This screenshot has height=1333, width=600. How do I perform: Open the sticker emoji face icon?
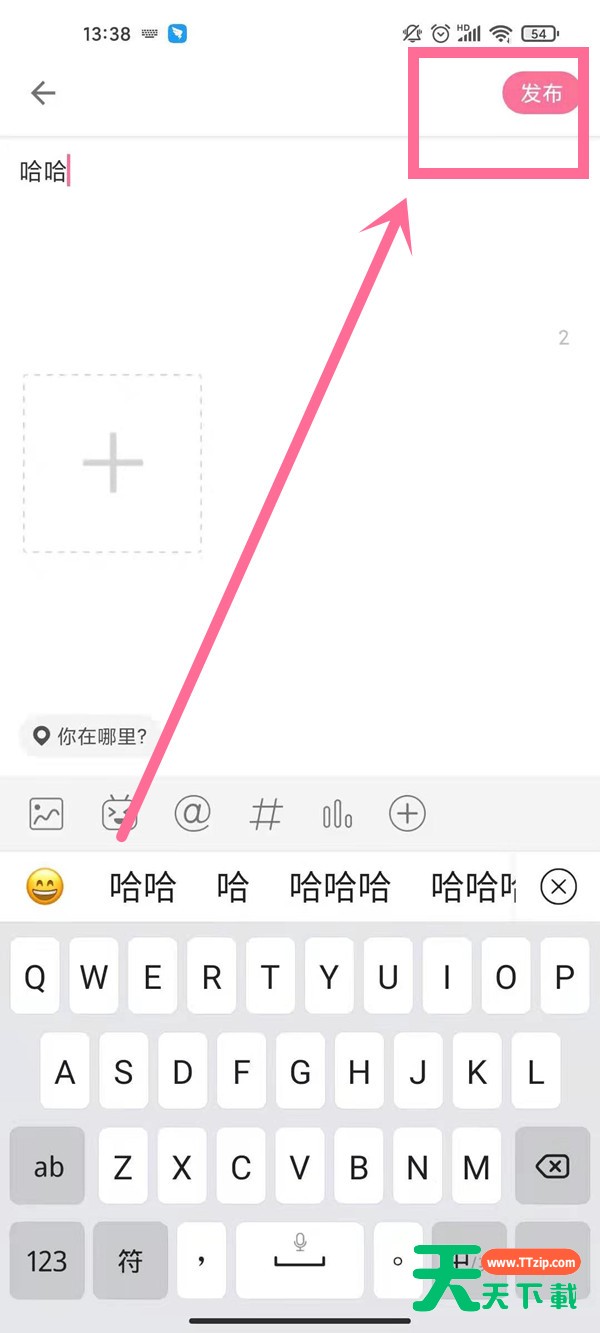click(120, 814)
